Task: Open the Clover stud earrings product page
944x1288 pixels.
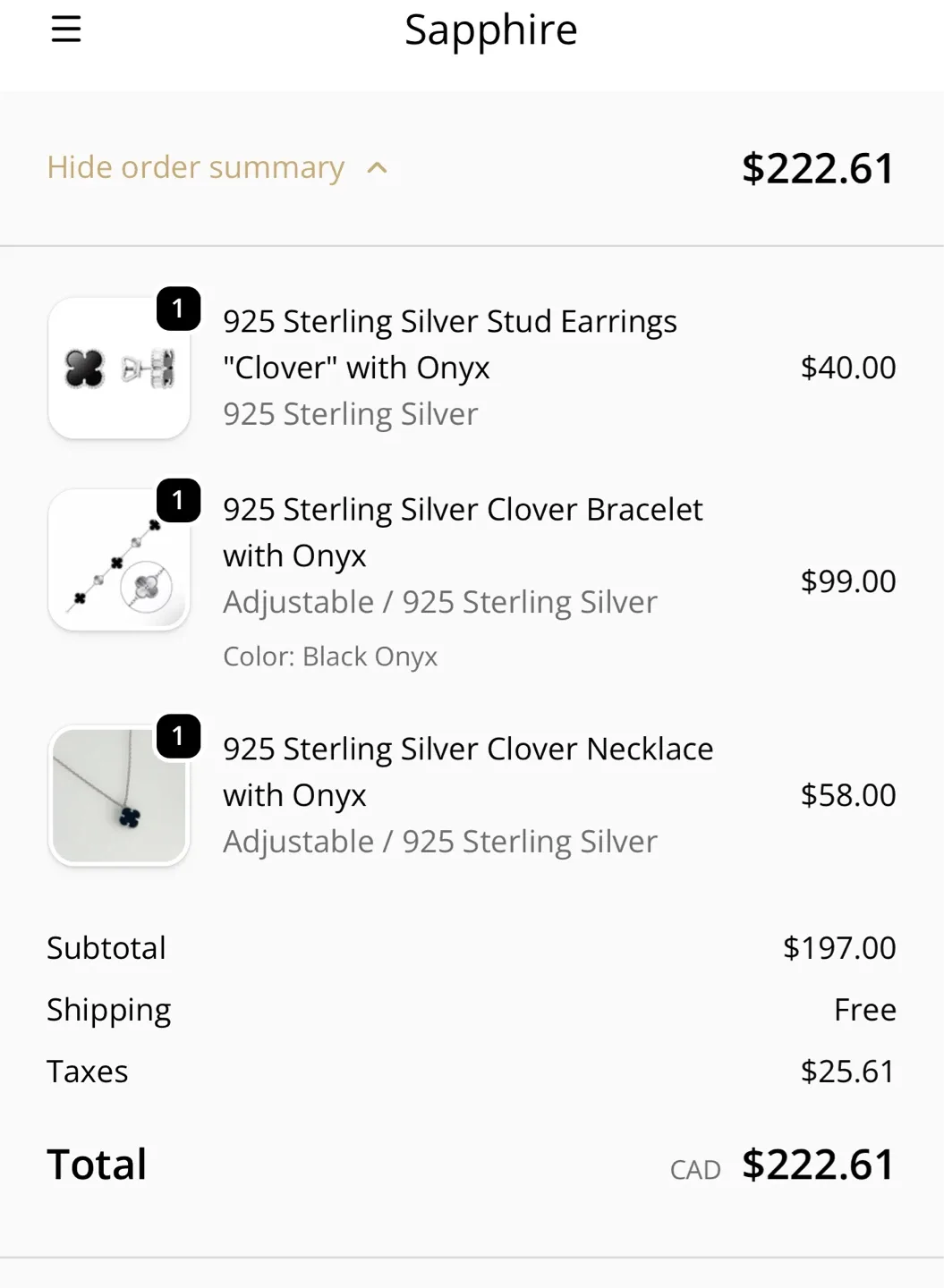Action: [450, 343]
